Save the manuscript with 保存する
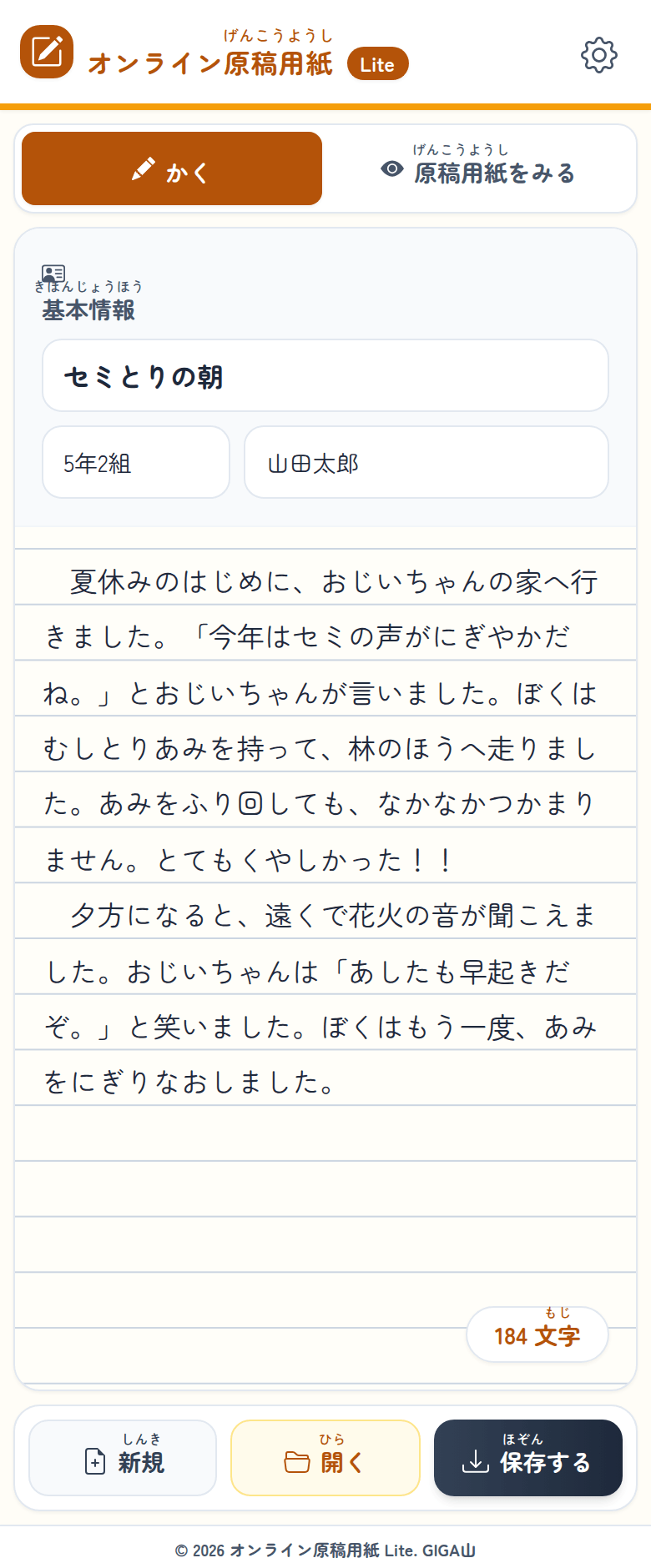Image resolution: width=651 pixels, height=1568 pixels. [528, 1458]
